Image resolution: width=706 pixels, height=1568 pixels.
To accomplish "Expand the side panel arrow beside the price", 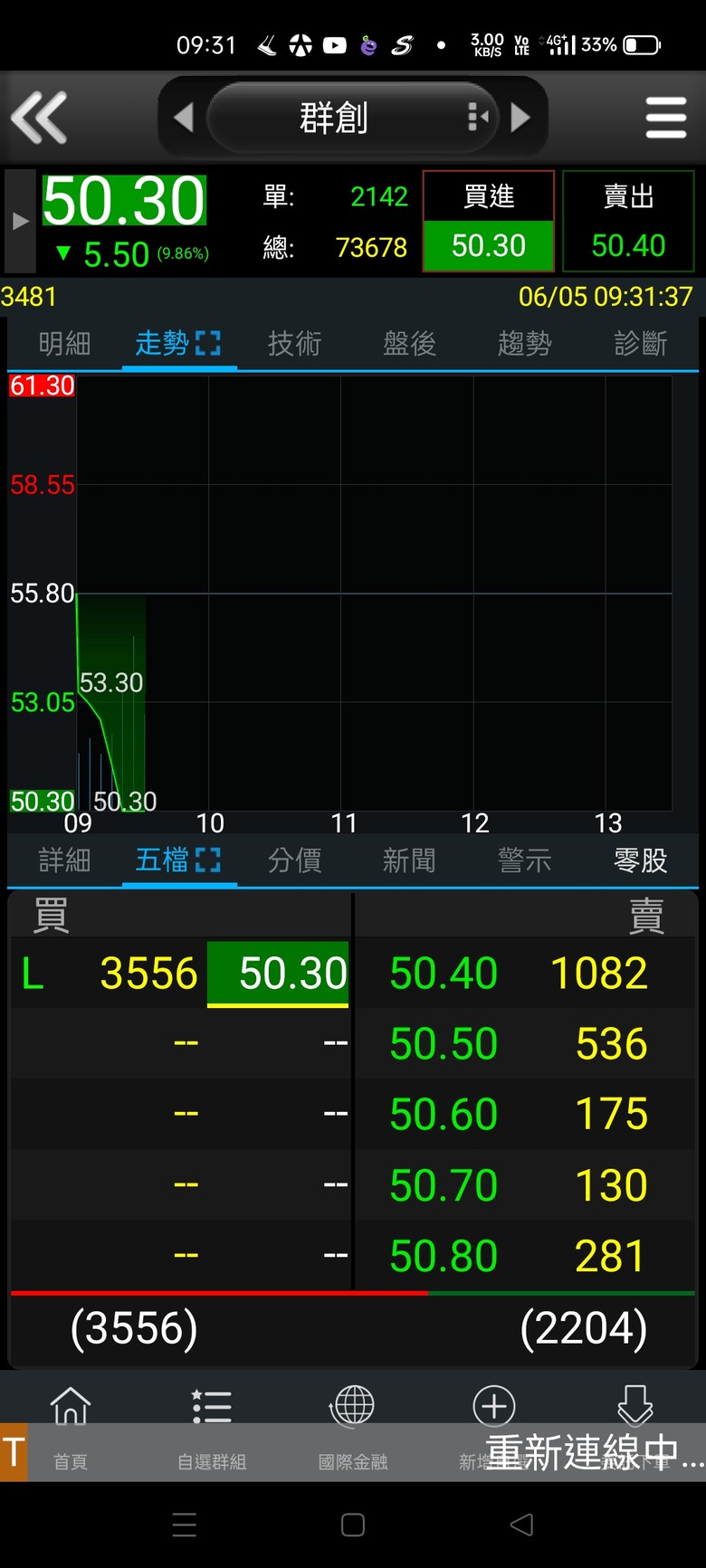I will pos(20,221).
